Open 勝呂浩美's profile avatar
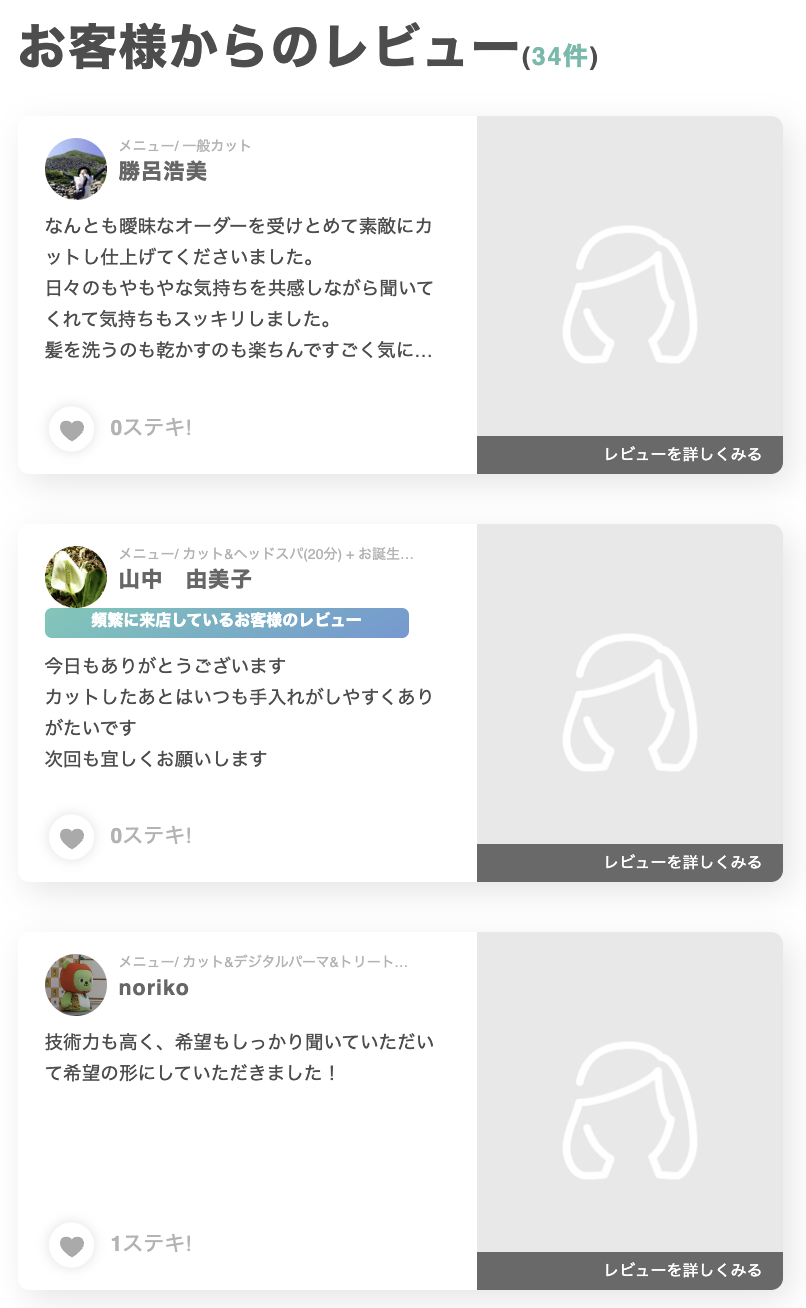Image resolution: width=806 pixels, height=1308 pixels. click(x=76, y=169)
